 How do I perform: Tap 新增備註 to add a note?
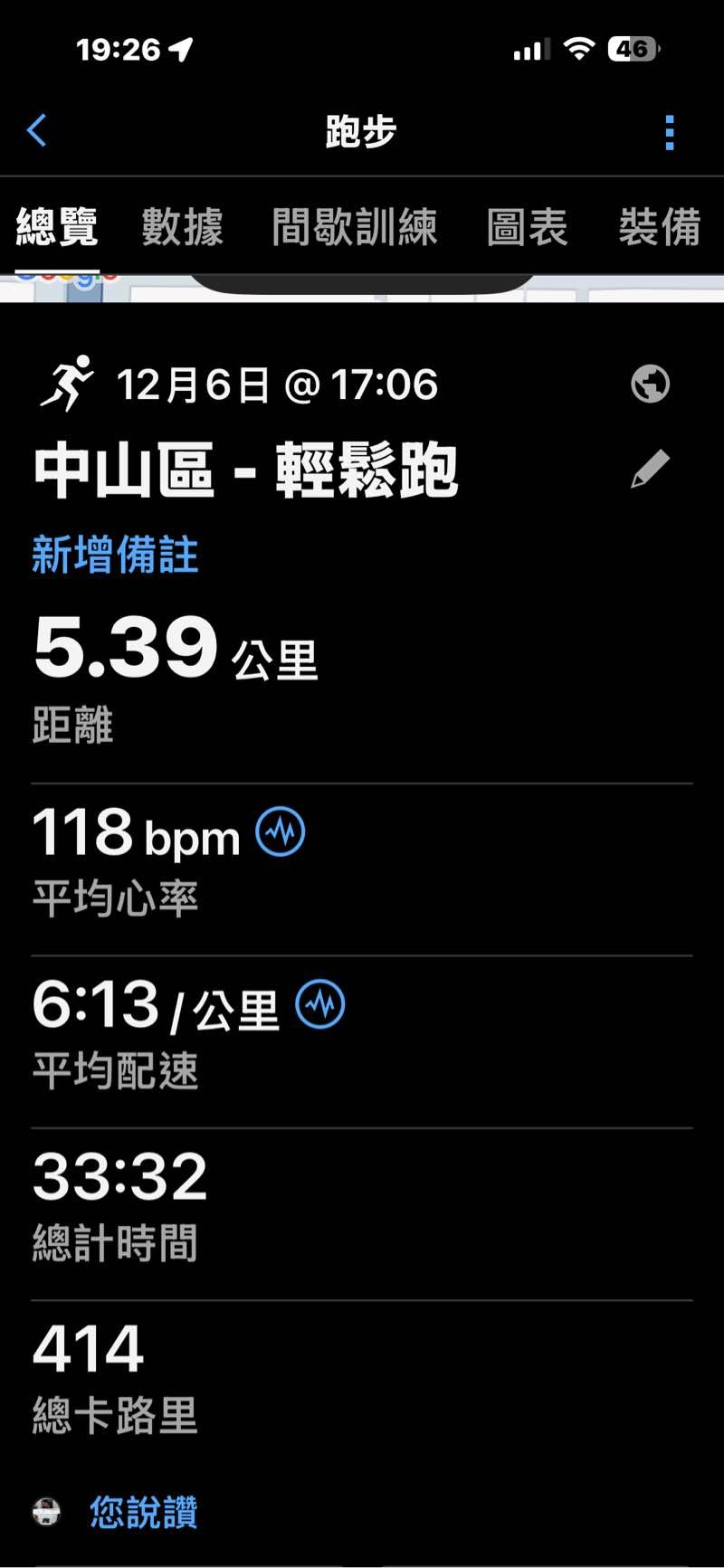(x=115, y=555)
